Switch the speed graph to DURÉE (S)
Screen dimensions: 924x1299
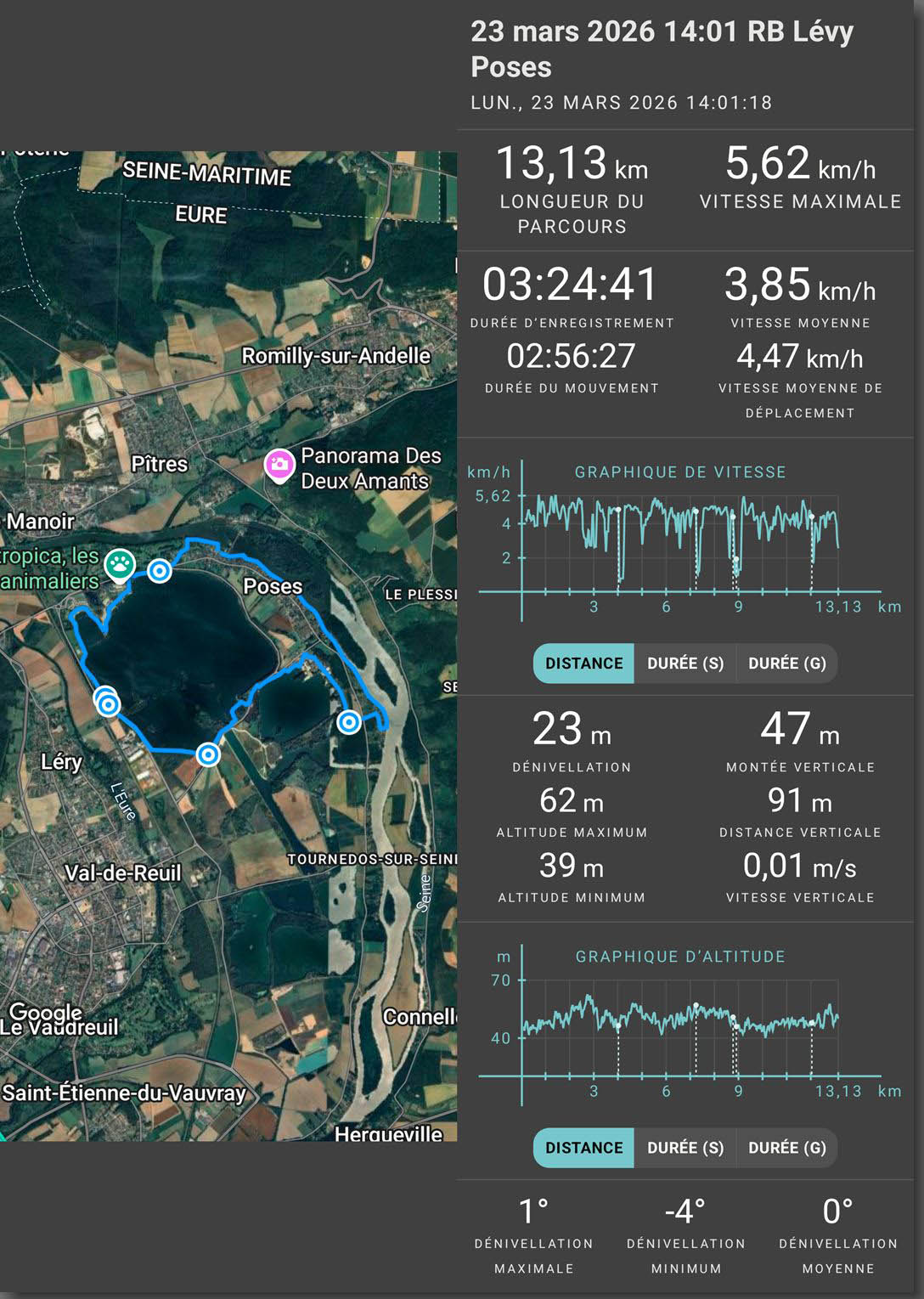[x=685, y=664]
